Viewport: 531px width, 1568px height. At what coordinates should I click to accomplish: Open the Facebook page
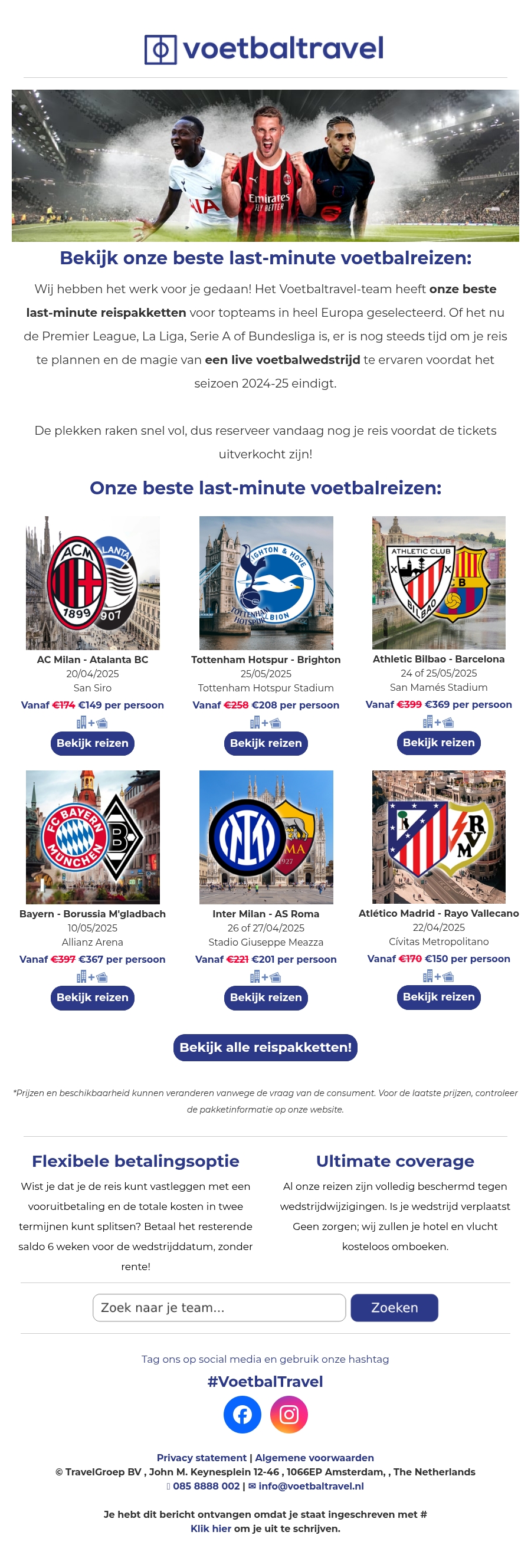[x=242, y=1415]
